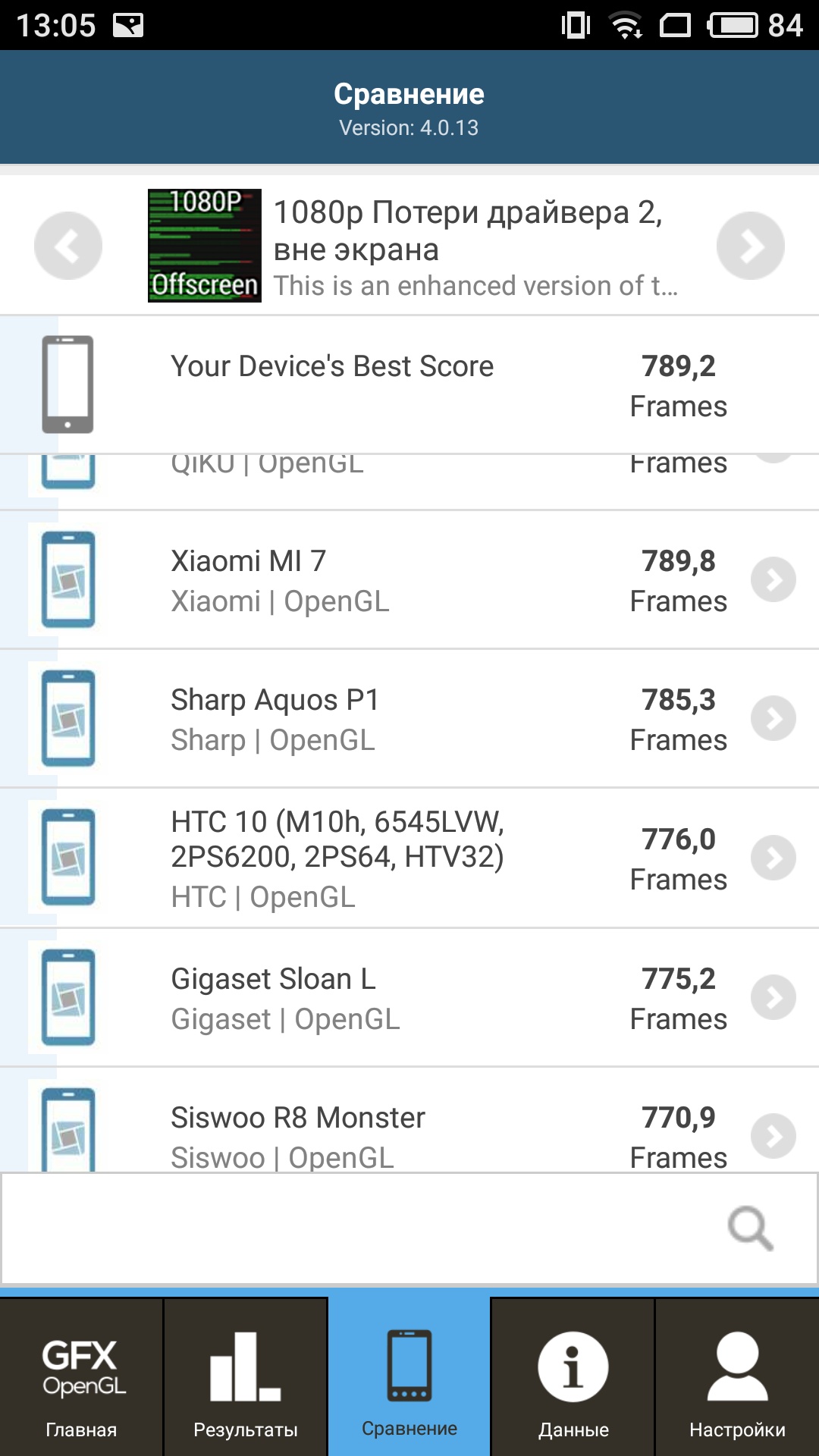819x1456 pixels.
Task: Select the Gigaset Sloan L row
Action: (x=409, y=998)
